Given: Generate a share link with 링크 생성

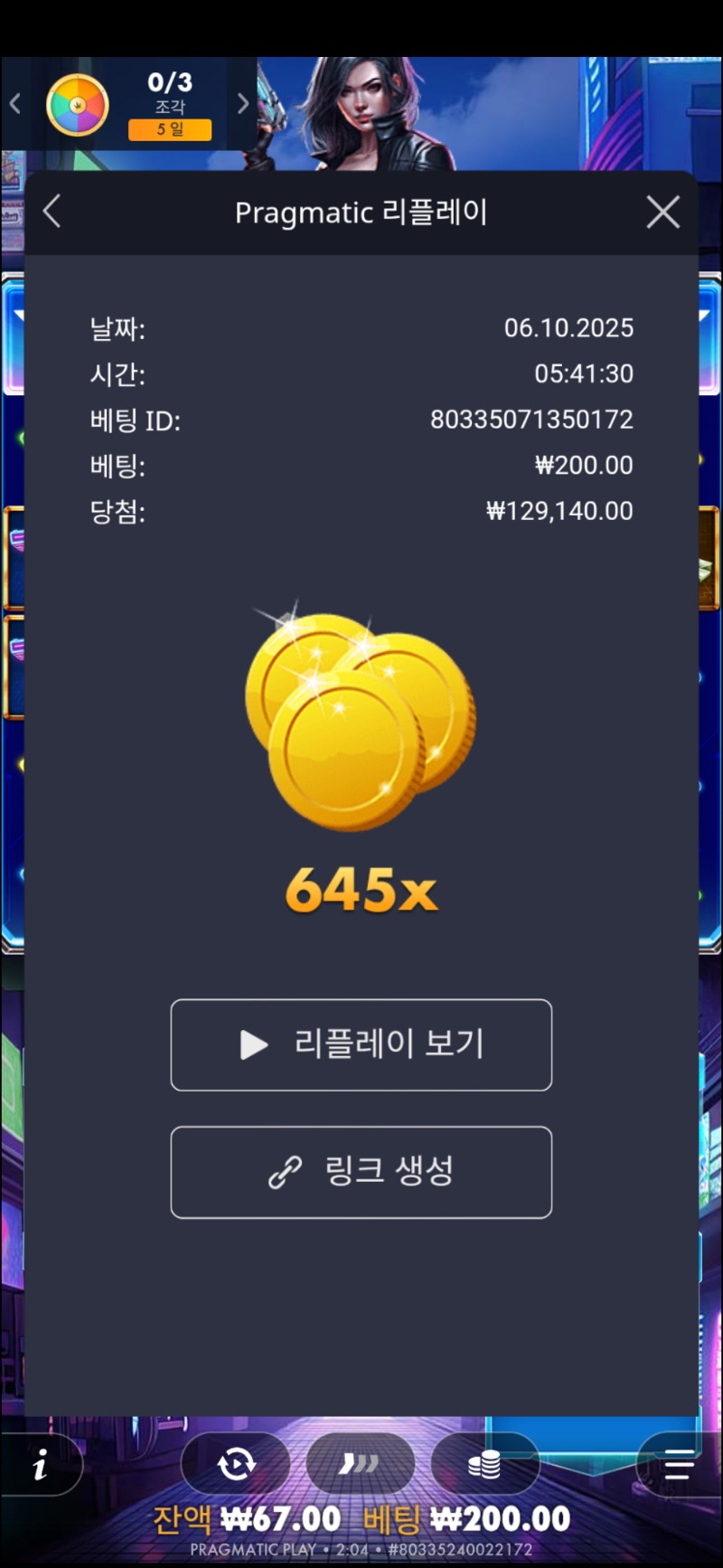Looking at the screenshot, I should click(x=361, y=1172).
